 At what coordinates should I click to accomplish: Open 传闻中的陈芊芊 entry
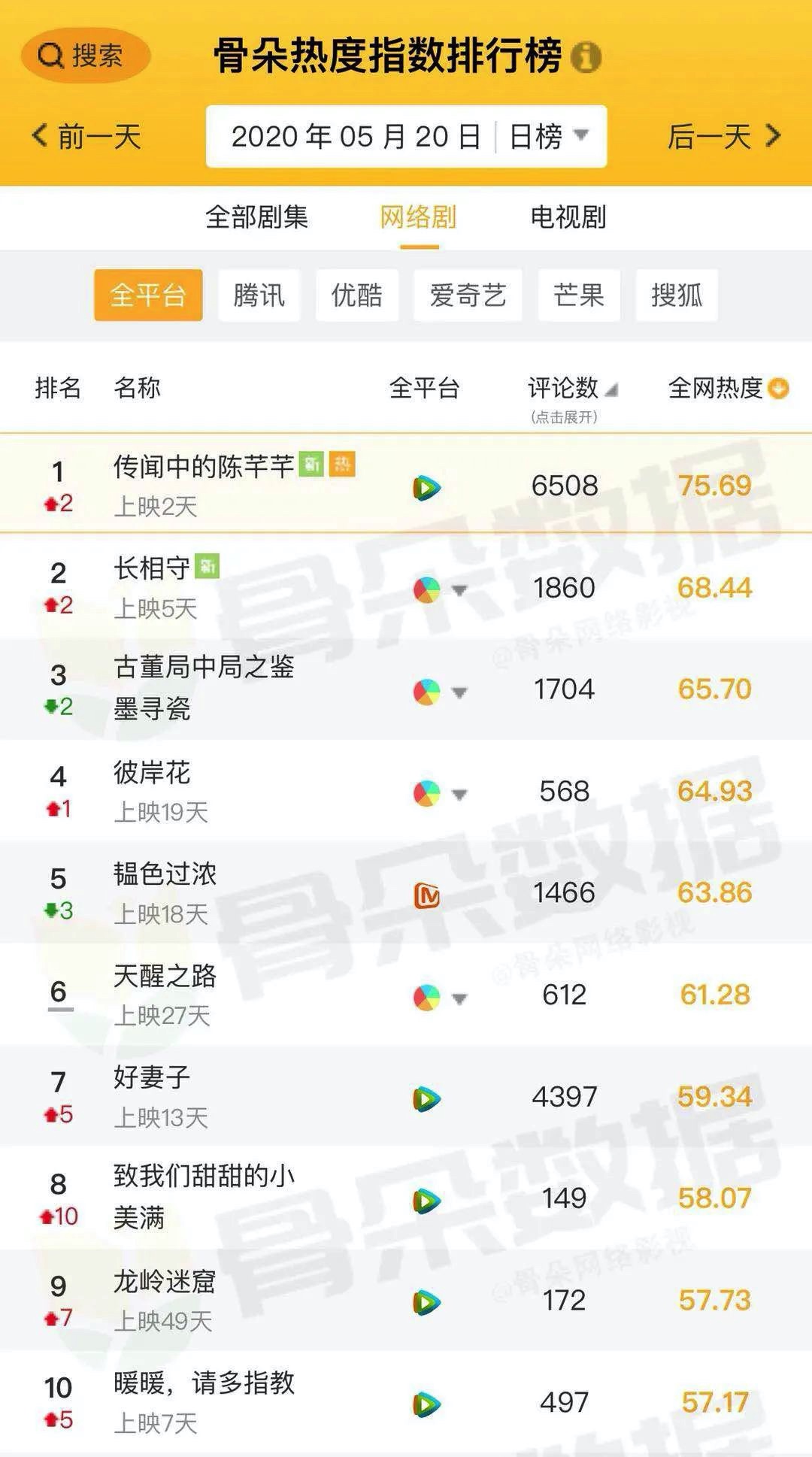[203, 467]
